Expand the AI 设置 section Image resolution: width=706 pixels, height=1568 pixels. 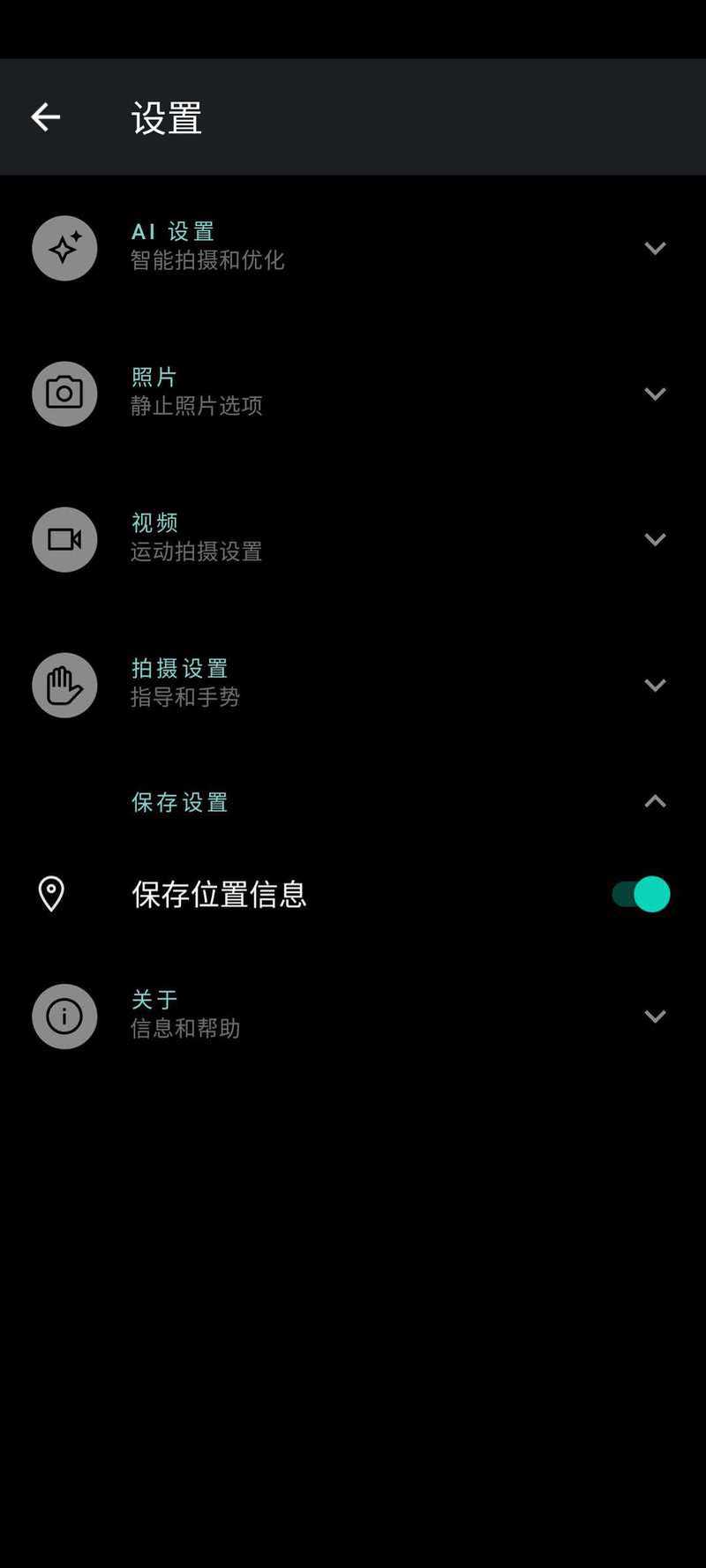pos(654,248)
